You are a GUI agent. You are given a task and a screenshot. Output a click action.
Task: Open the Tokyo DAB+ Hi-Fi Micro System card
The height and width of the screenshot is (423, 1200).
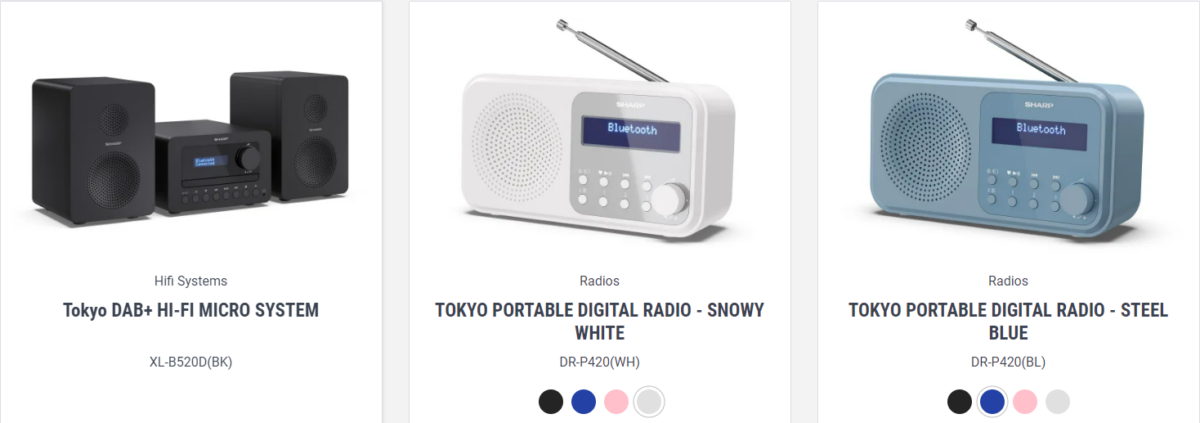(x=191, y=310)
